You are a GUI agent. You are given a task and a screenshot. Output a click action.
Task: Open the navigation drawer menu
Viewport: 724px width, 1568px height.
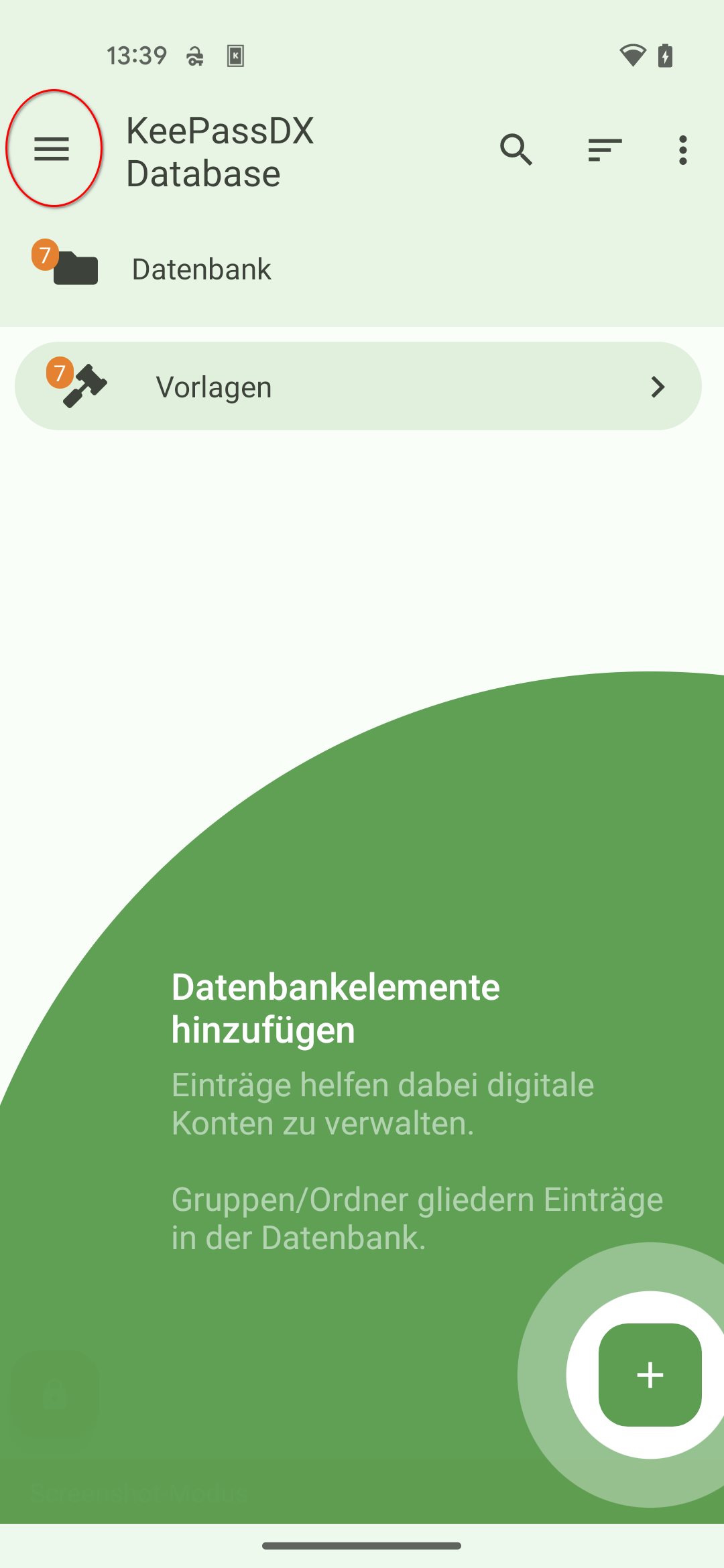click(x=52, y=149)
